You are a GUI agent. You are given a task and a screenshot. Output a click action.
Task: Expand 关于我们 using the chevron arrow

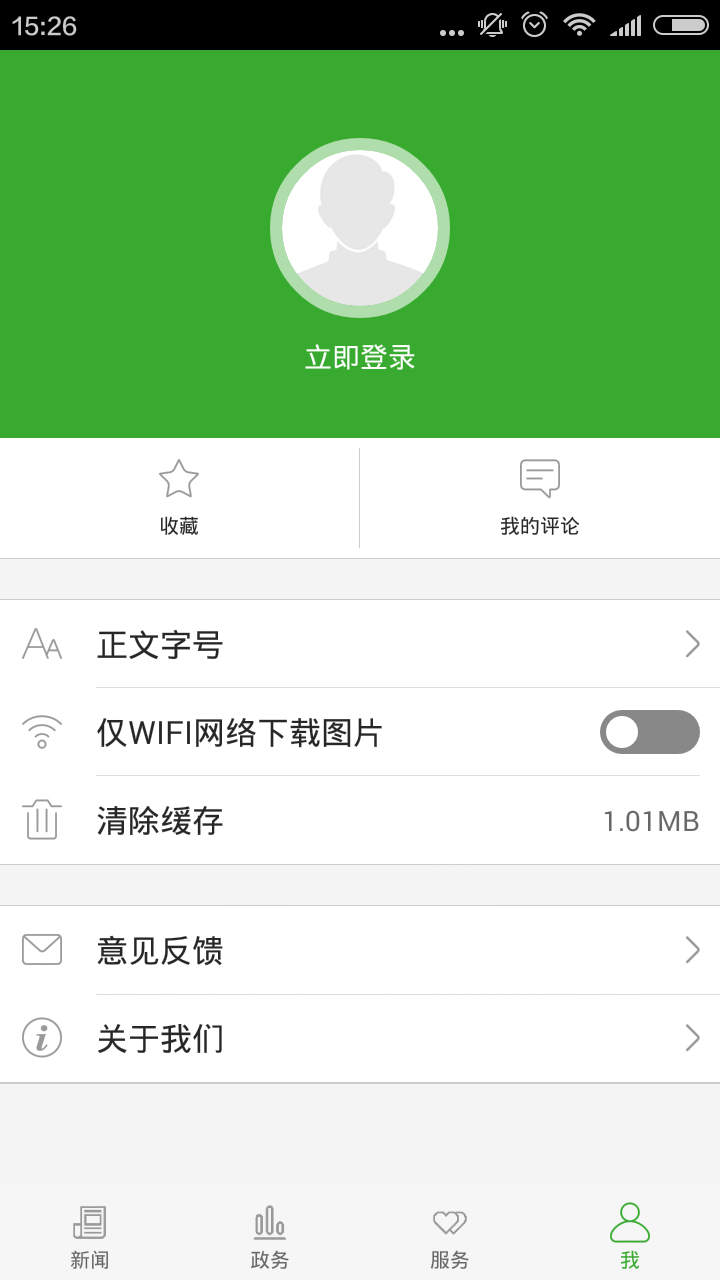tap(693, 1038)
